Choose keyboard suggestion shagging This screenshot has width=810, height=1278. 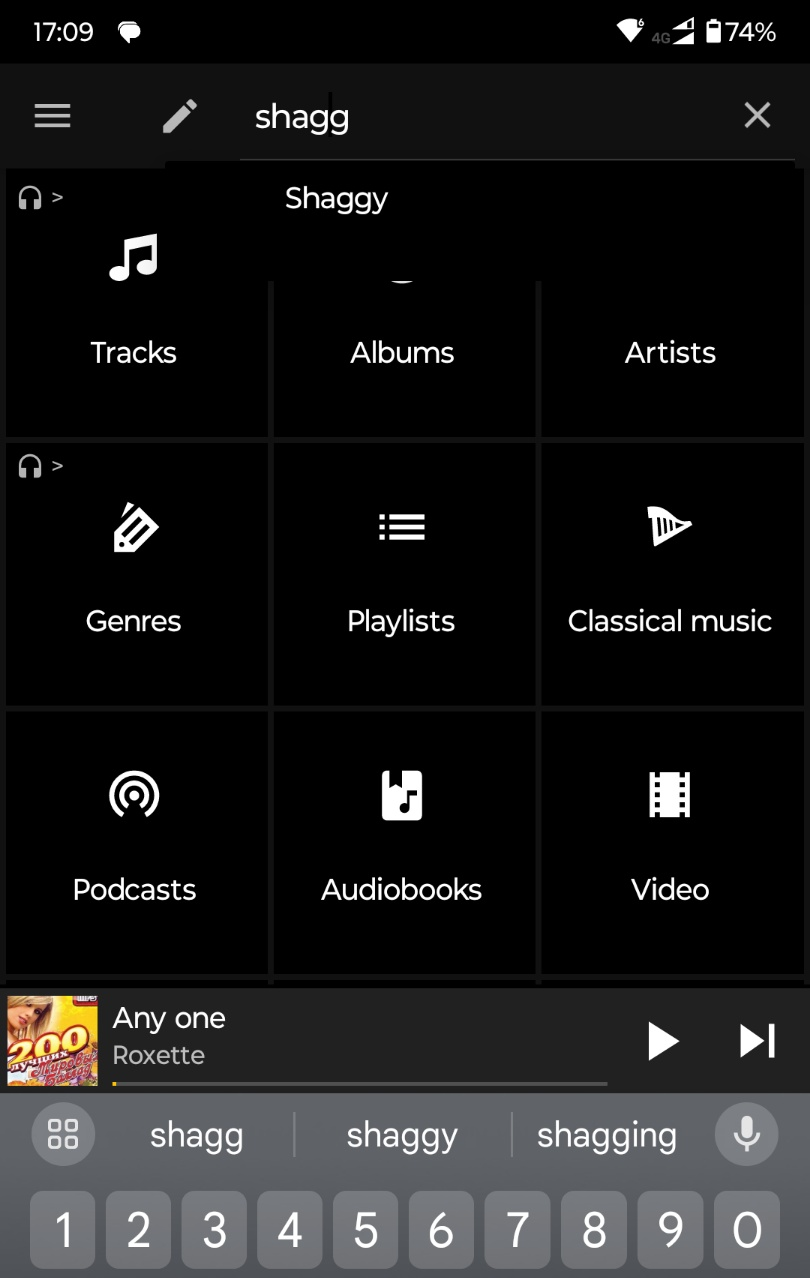click(606, 1135)
